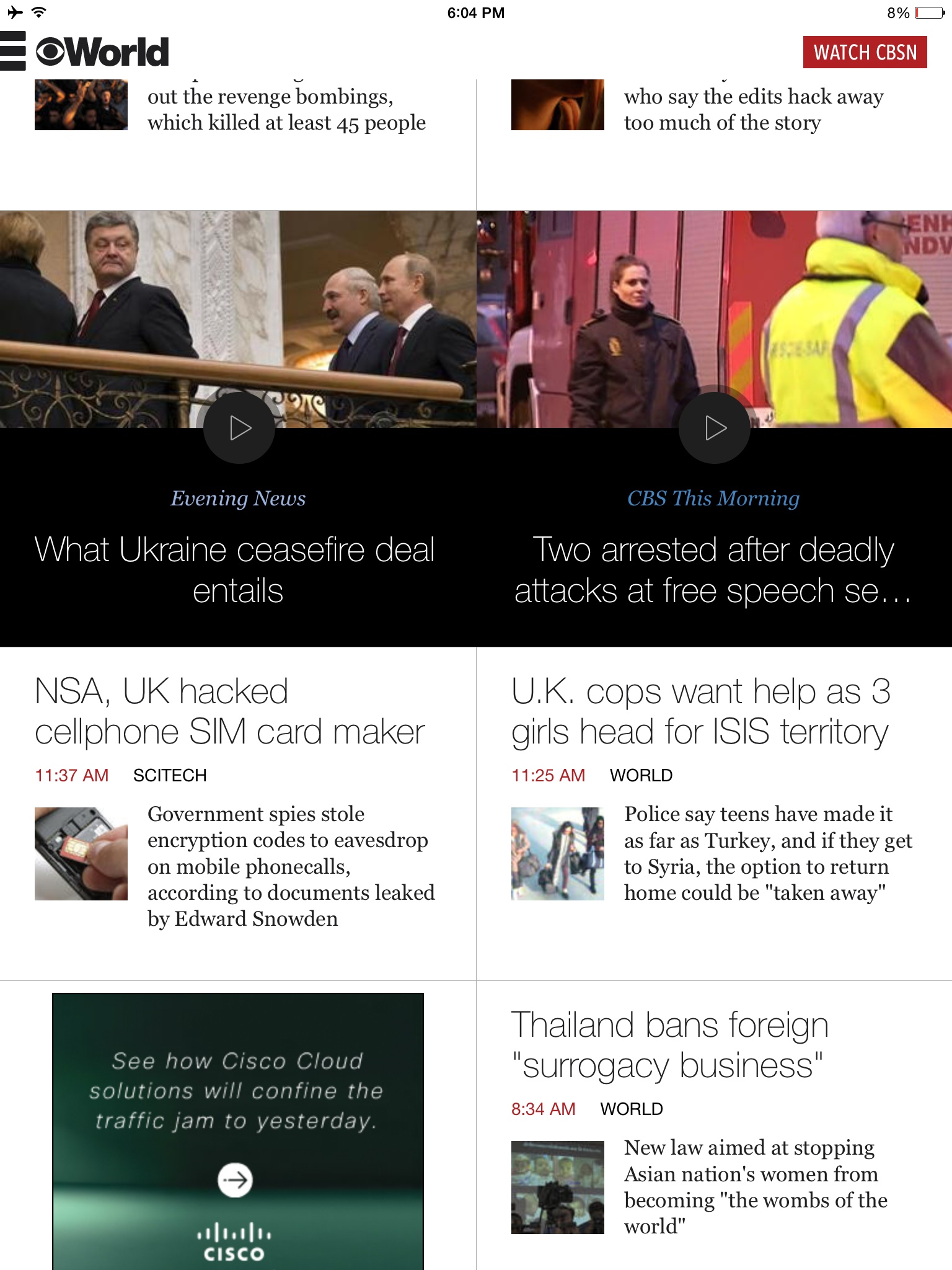Open the revenge bombings story

pos(286,110)
